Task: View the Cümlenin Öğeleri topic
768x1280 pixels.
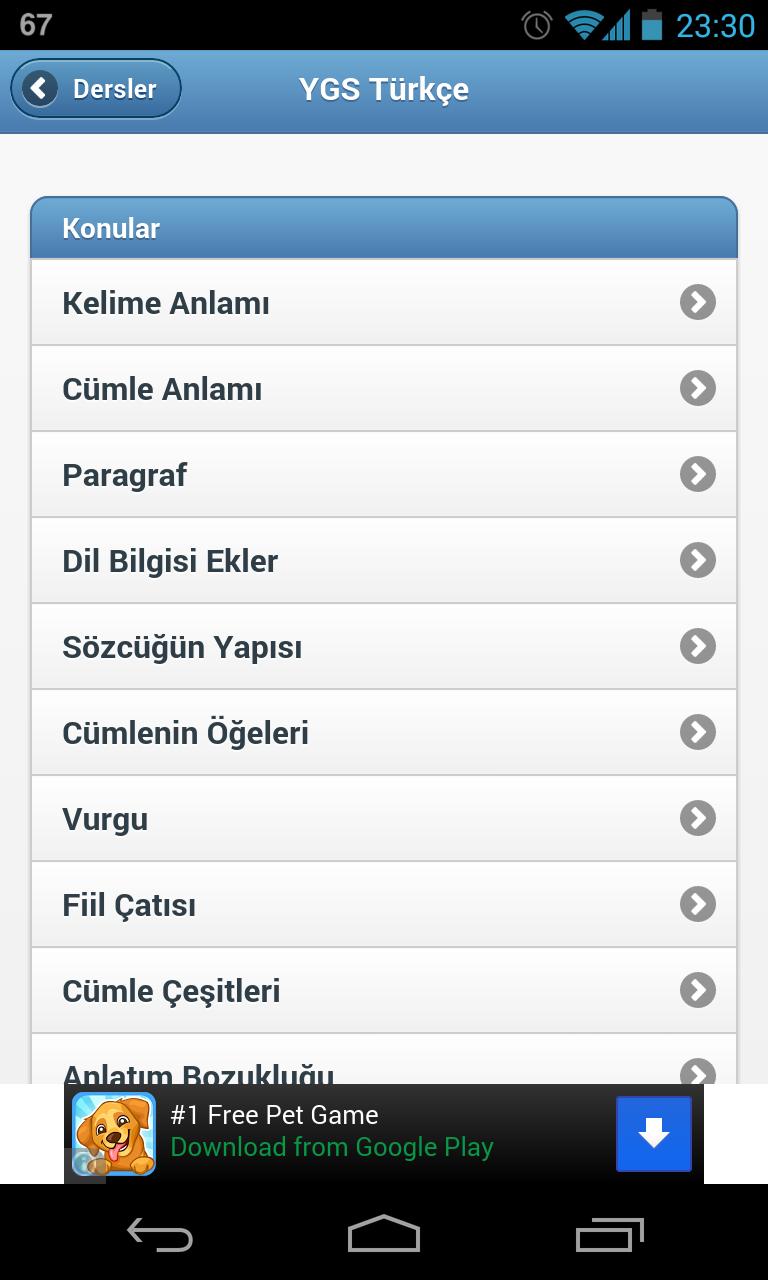Action: tap(383, 733)
